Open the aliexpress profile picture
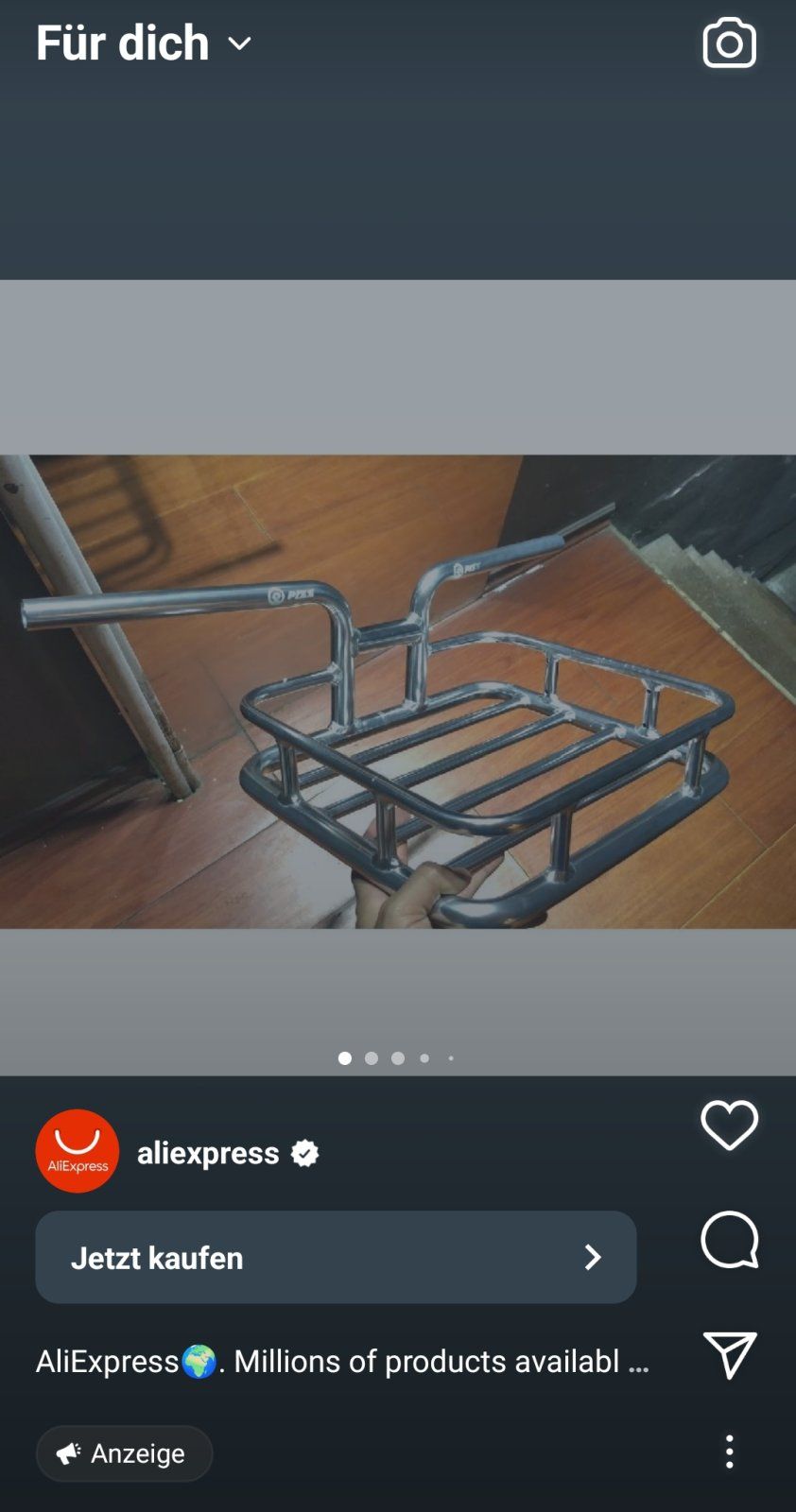Screen dimensions: 796x1512 pyautogui.click(x=78, y=1151)
